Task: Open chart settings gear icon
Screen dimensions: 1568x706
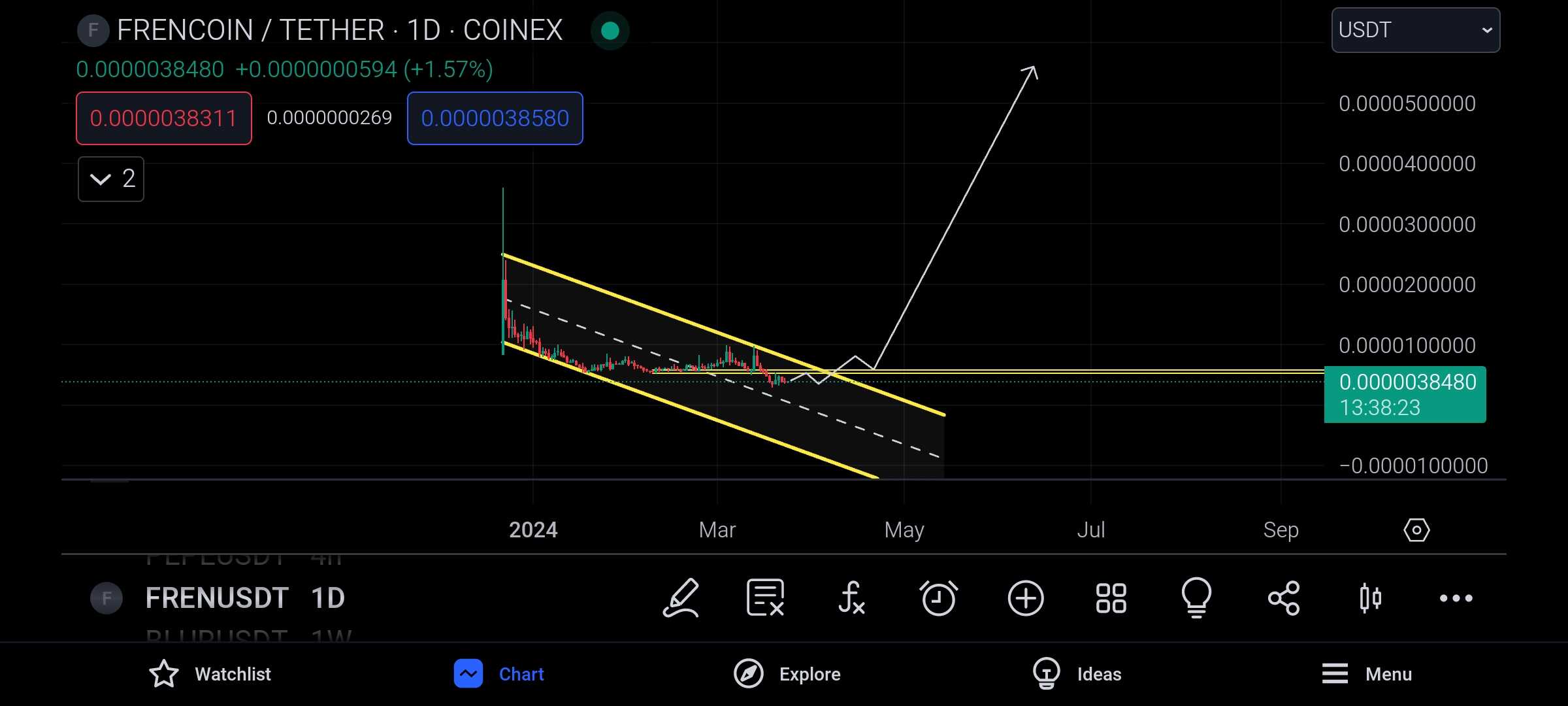Action: click(1416, 529)
